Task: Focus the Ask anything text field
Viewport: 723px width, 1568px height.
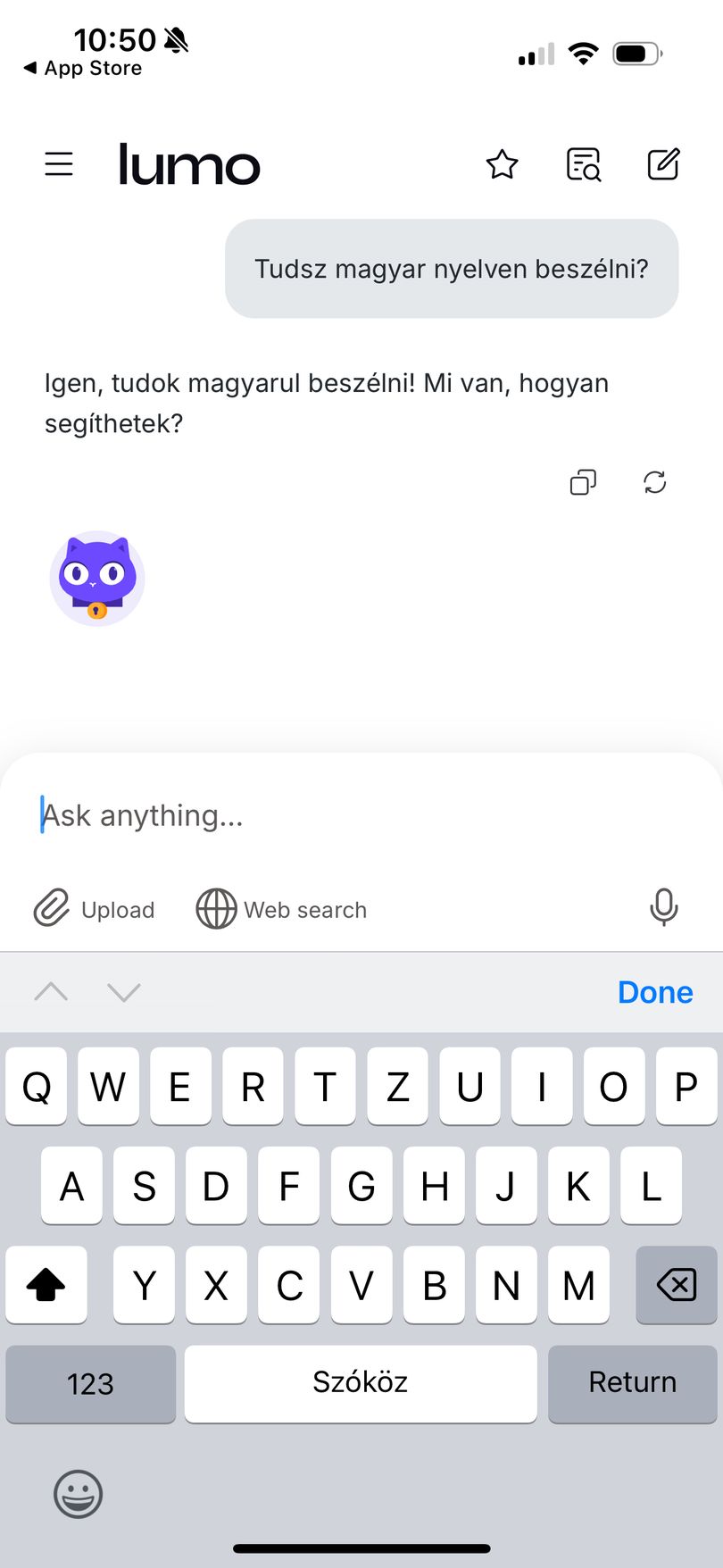Action: tap(357, 815)
